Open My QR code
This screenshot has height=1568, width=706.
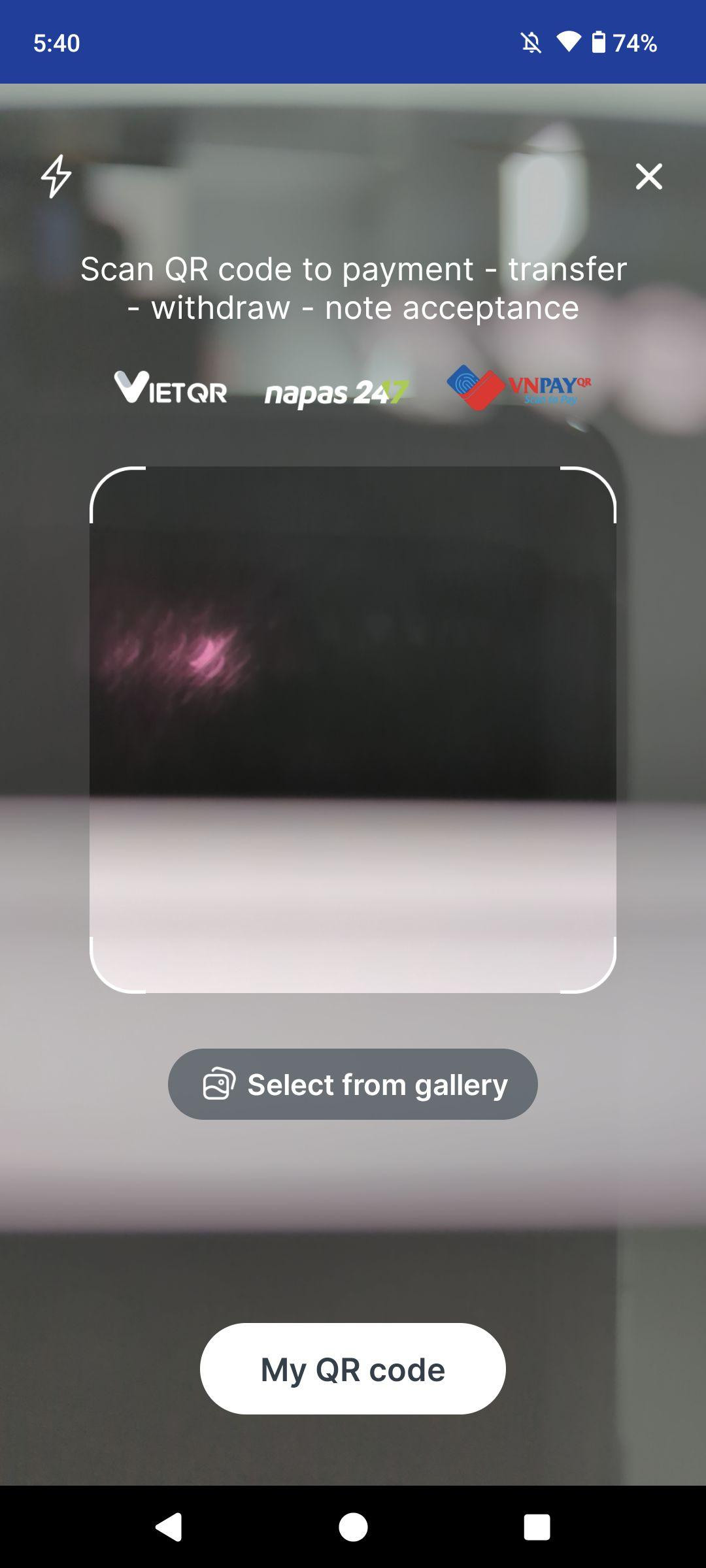click(353, 1369)
